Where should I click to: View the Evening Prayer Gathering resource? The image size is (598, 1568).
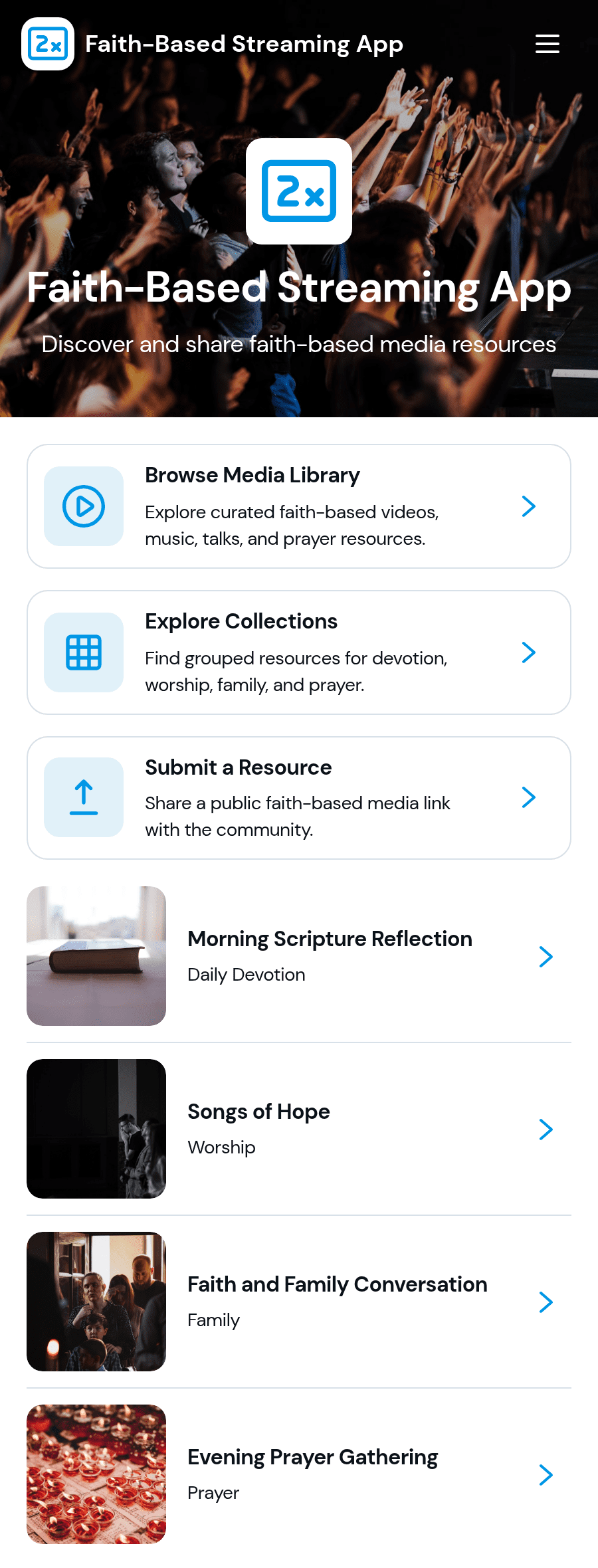(299, 1474)
